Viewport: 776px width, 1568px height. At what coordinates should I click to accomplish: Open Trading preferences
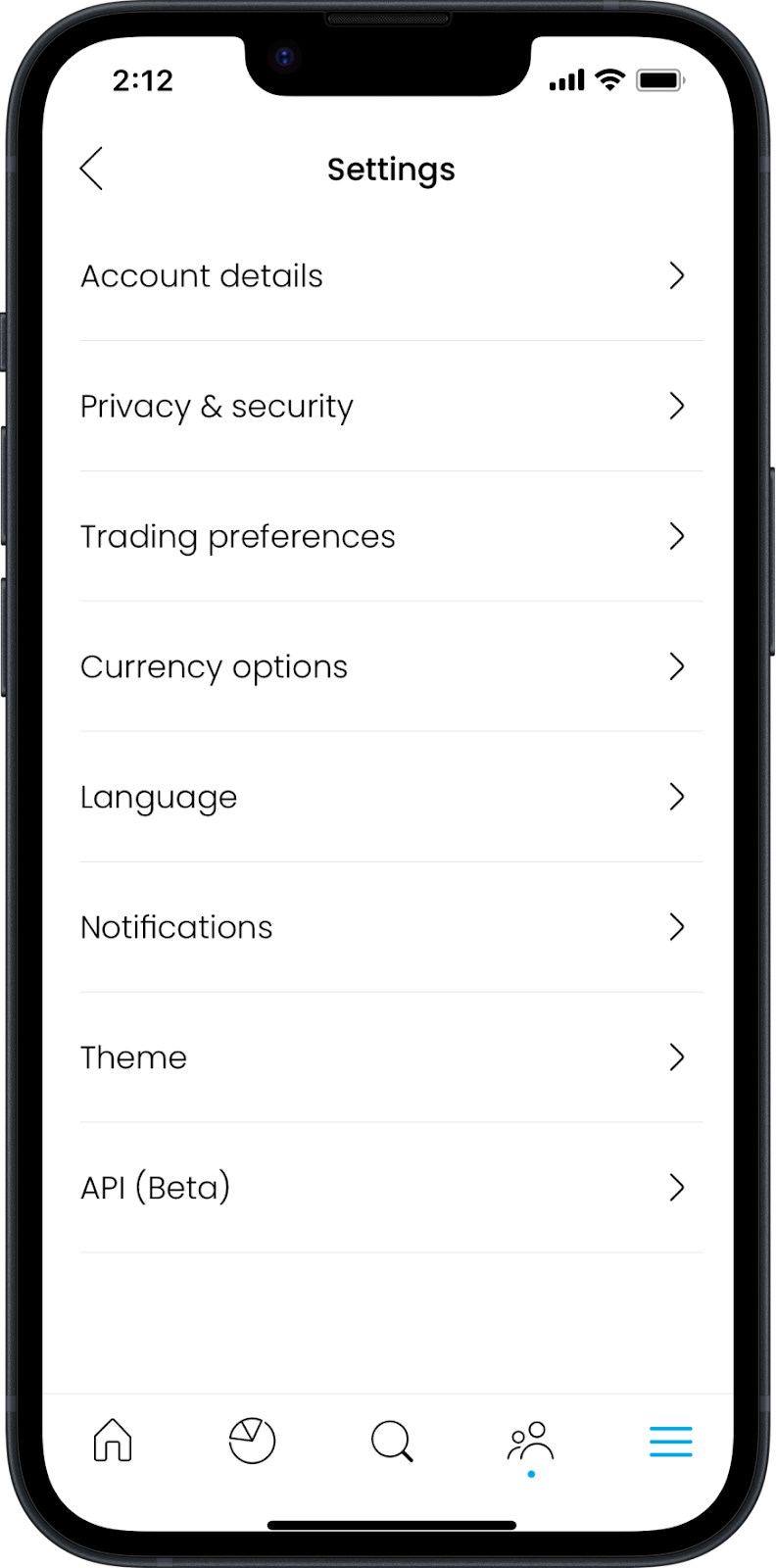click(x=390, y=537)
